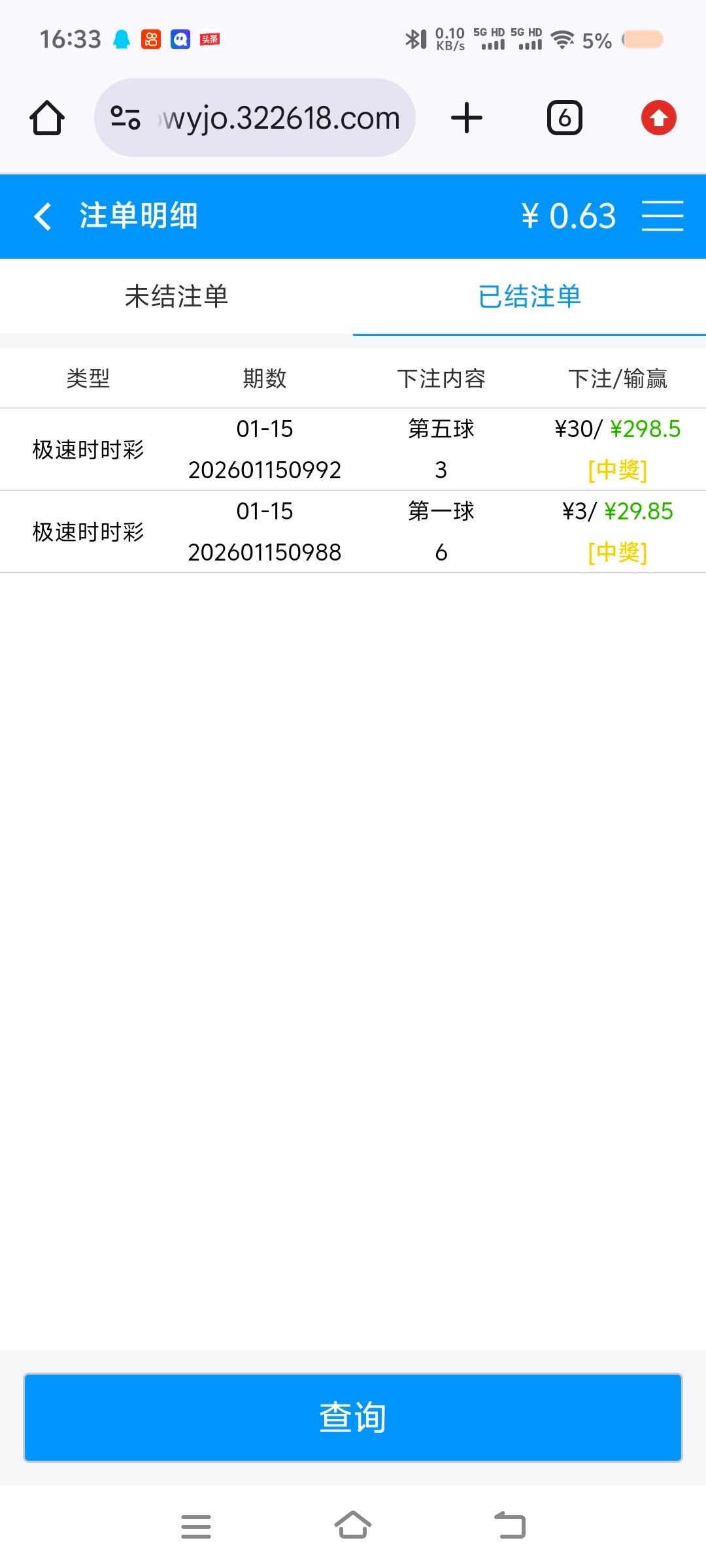
Task: Open the hamburger menu beside the balance
Action: click(x=662, y=216)
